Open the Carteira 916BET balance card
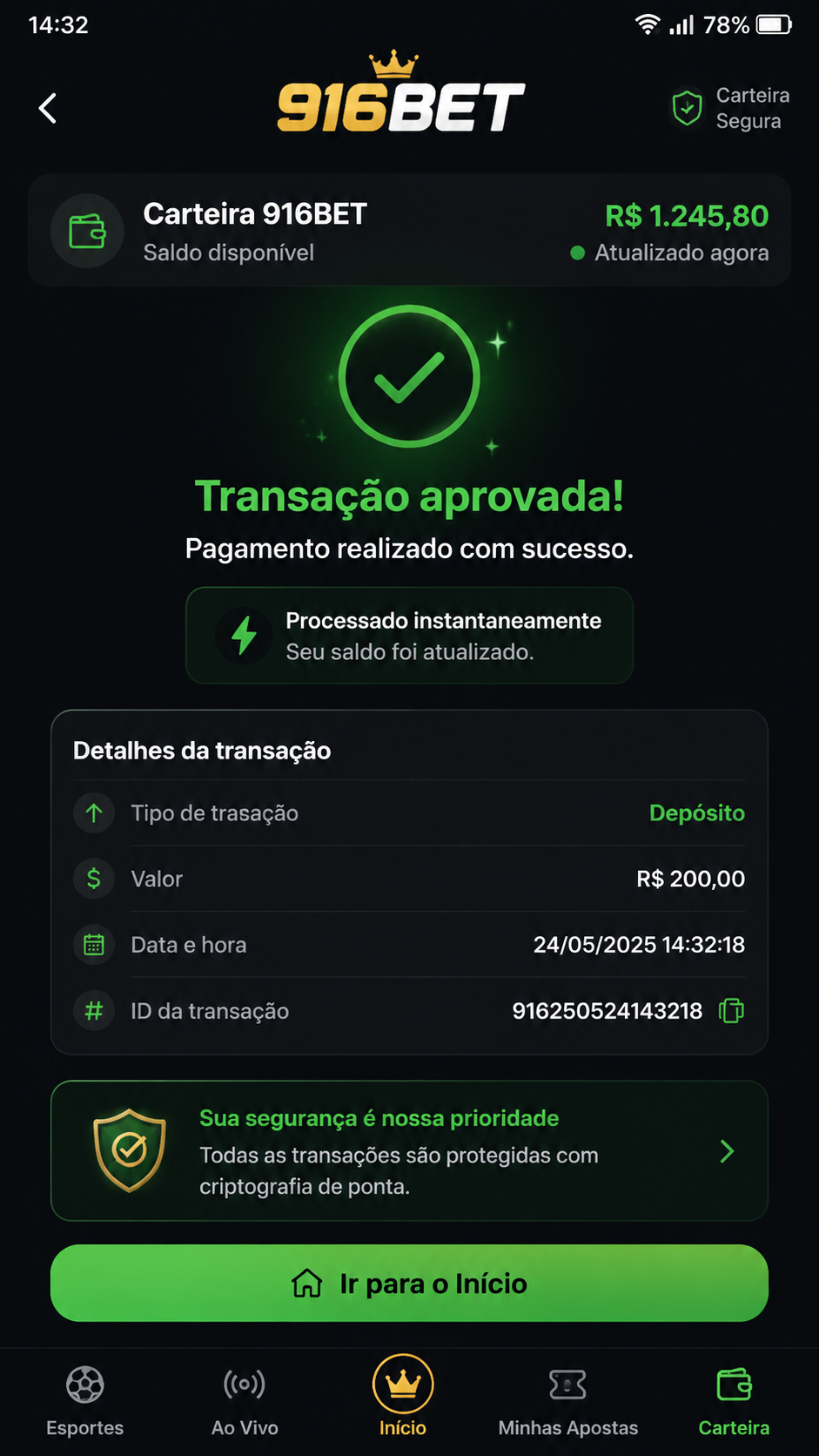819x1456 pixels. click(x=409, y=231)
